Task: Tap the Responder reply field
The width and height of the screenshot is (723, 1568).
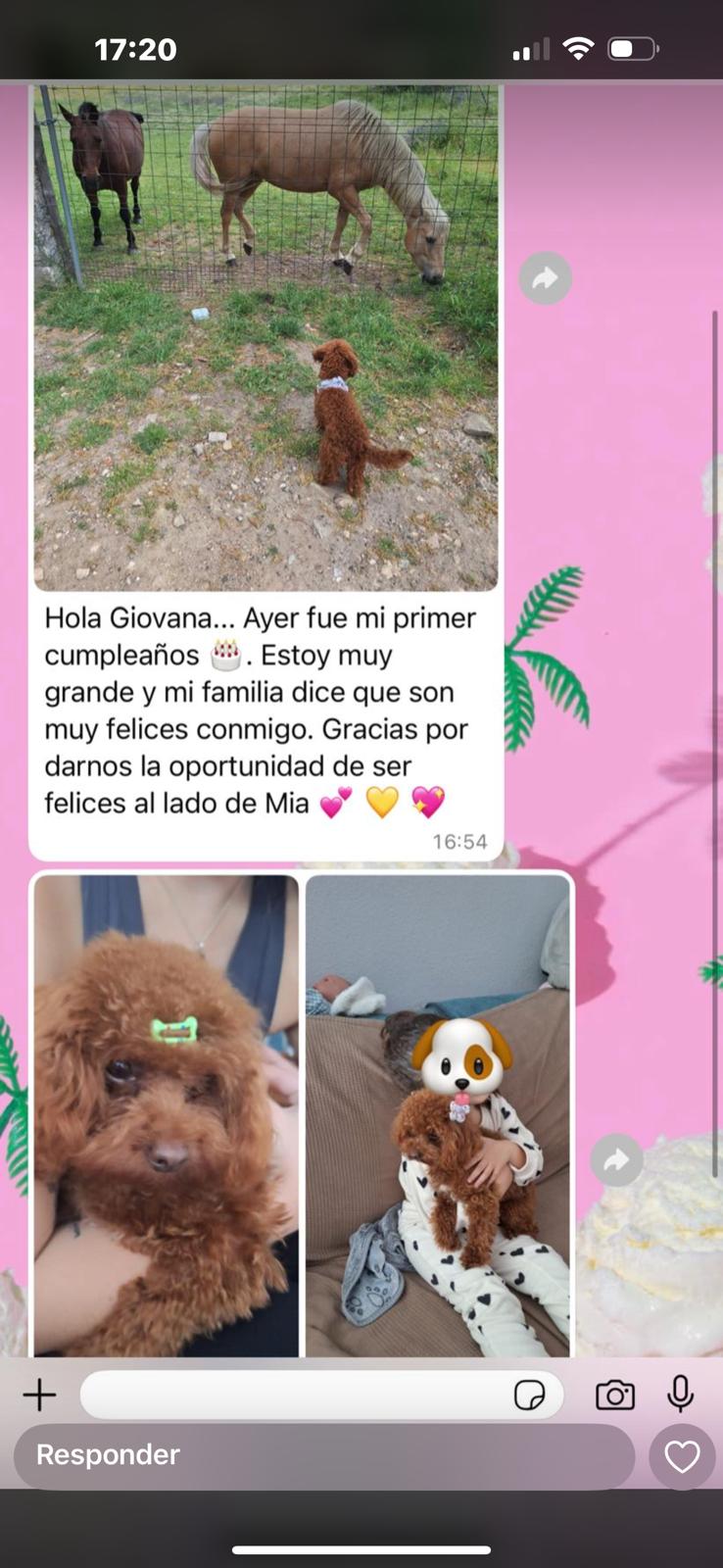Action: coord(324,1456)
